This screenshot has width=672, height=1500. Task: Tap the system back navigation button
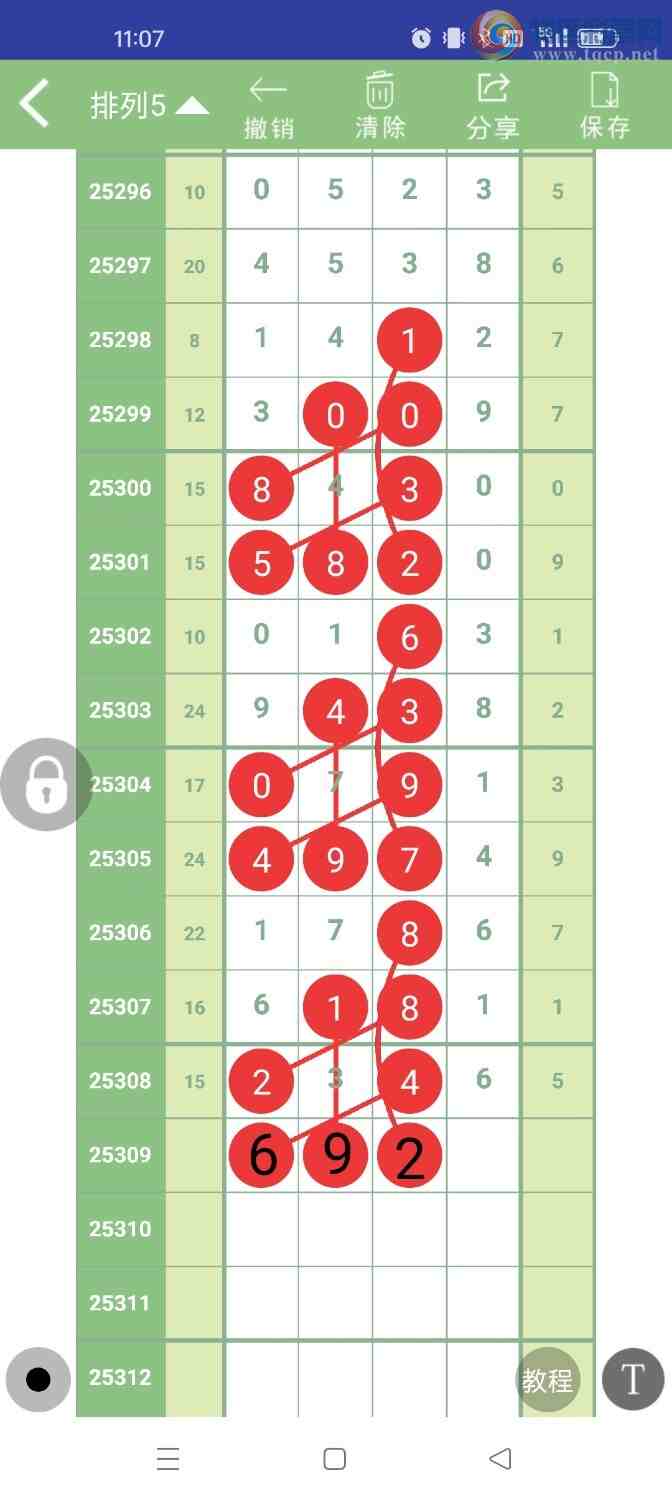(x=501, y=1459)
